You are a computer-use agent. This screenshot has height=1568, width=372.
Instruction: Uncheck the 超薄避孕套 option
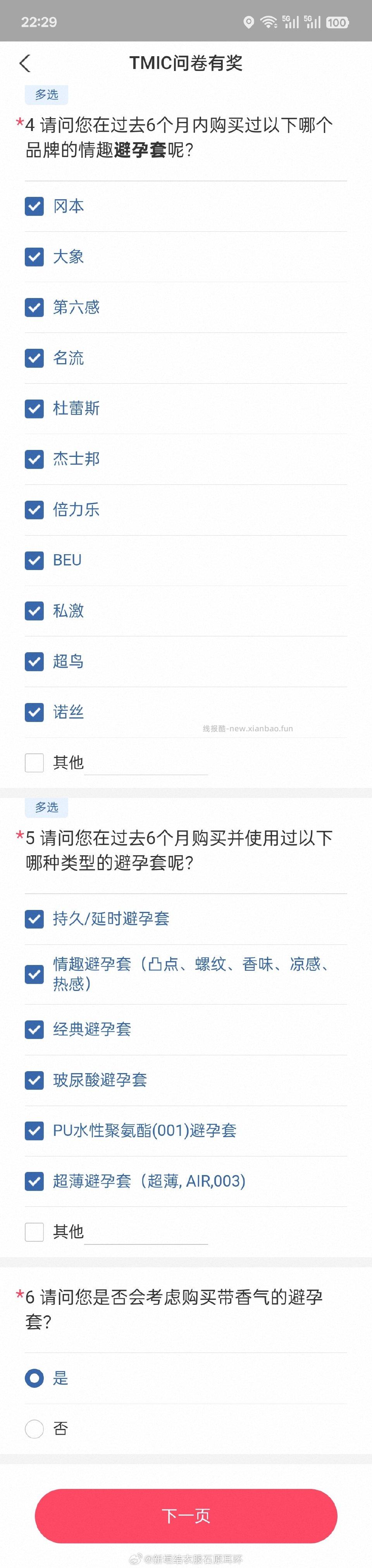pyautogui.click(x=34, y=1181)
